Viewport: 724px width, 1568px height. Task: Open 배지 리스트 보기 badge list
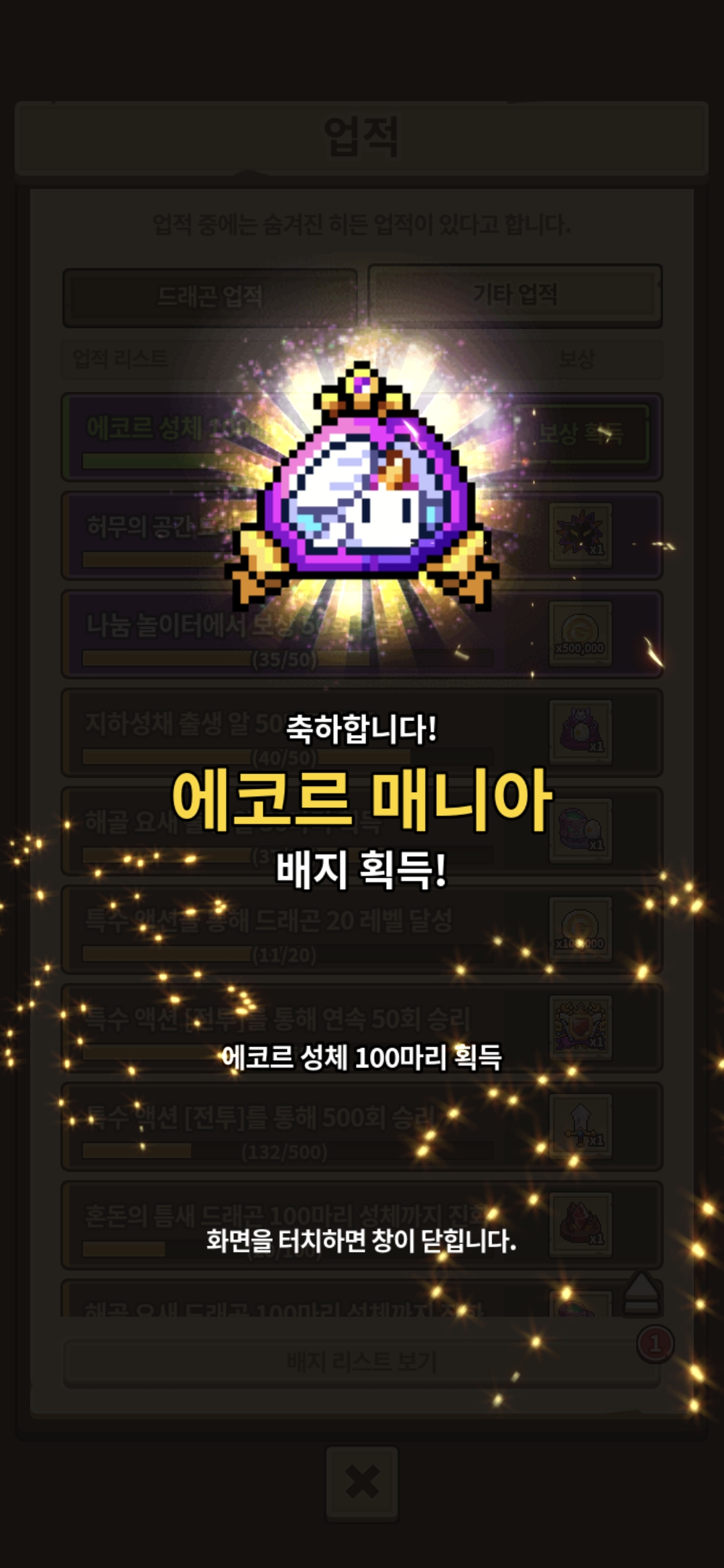coord(362,1362)
